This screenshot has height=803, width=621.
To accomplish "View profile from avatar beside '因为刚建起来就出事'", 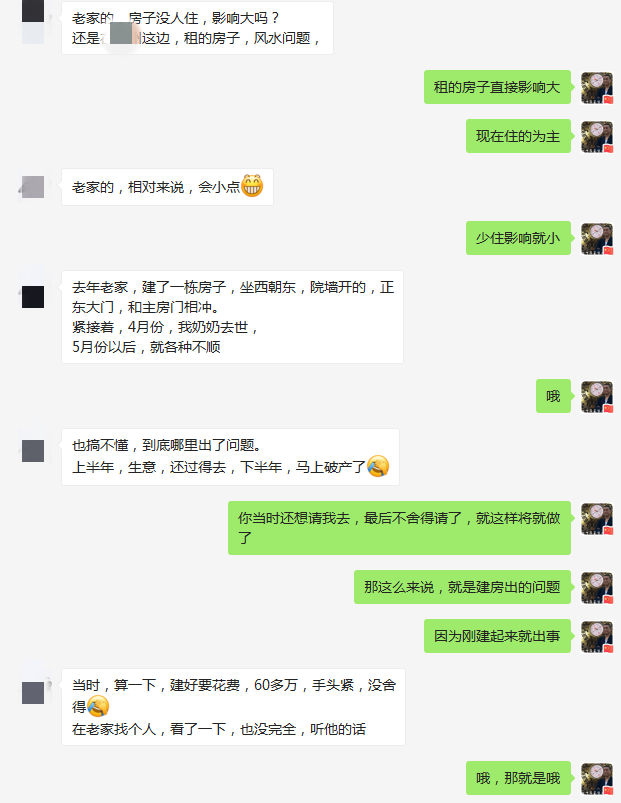I will click(x=596, y=636).
